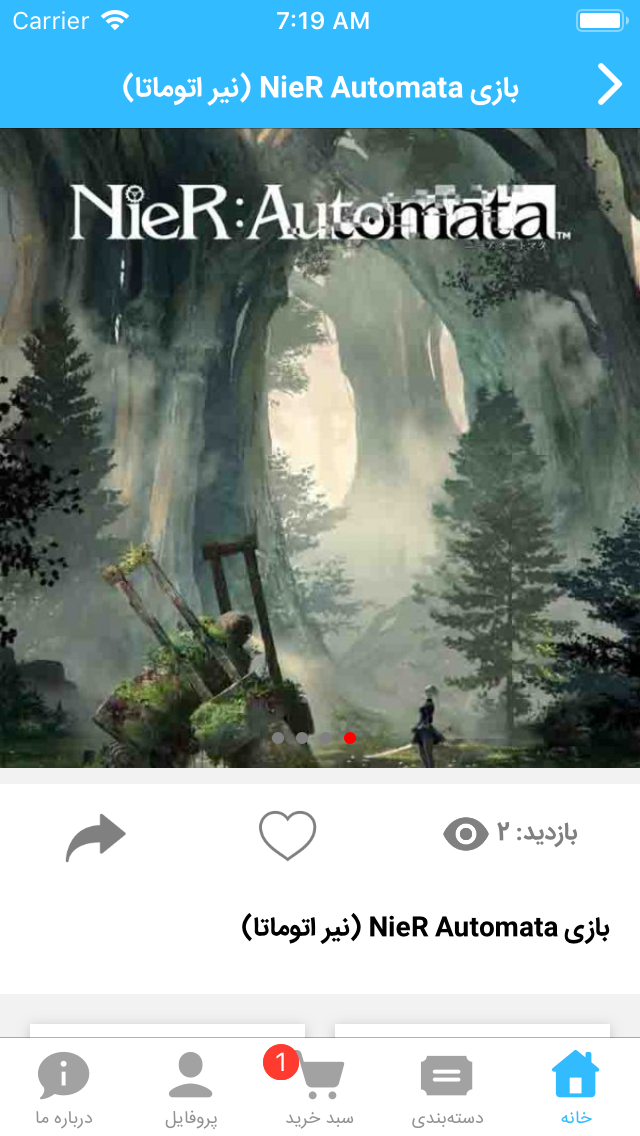Switch to the خانه (Home) tab
This screenshot has width=640, height=1136.
pos(576,1088)
